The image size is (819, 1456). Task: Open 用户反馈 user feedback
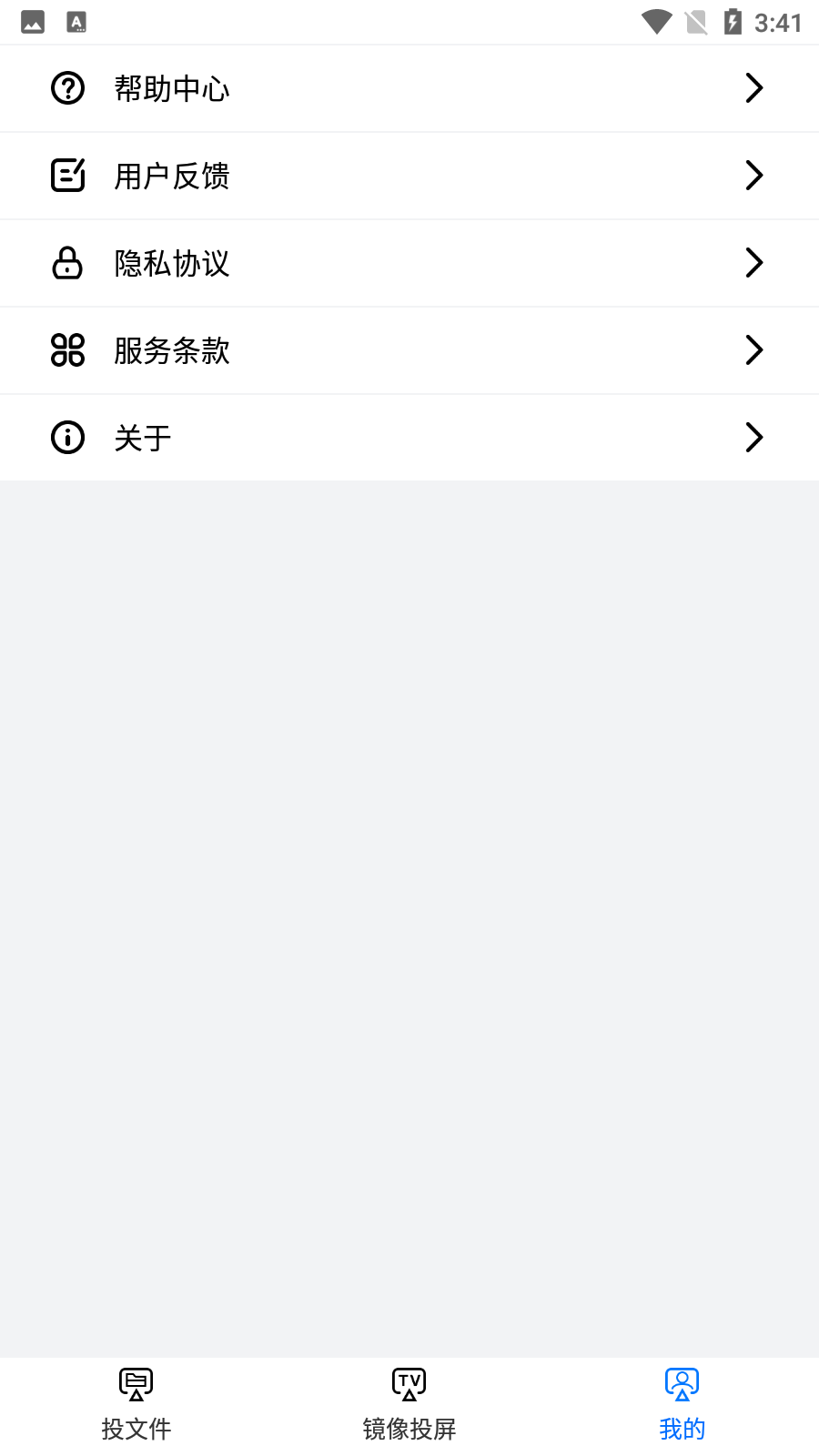409,176
